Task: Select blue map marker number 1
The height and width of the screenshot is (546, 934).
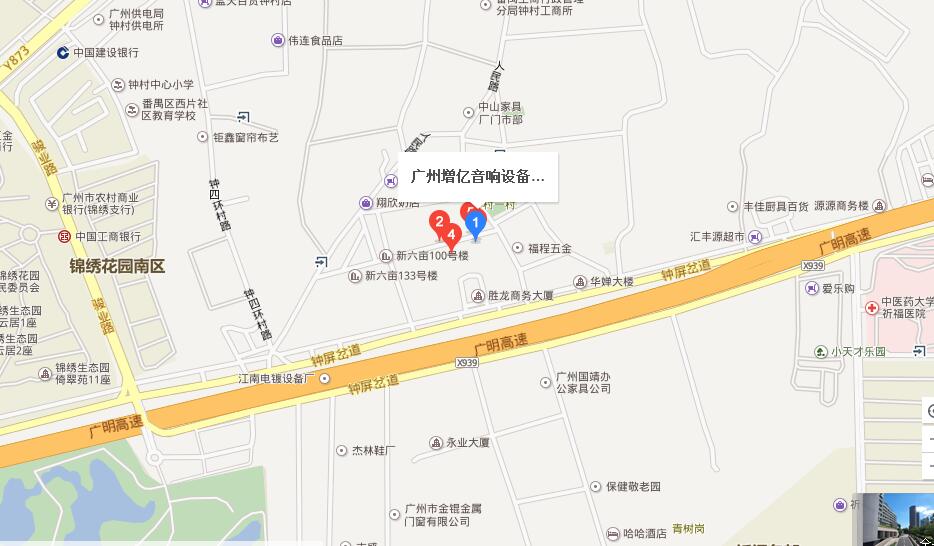Action: (477, 224)
